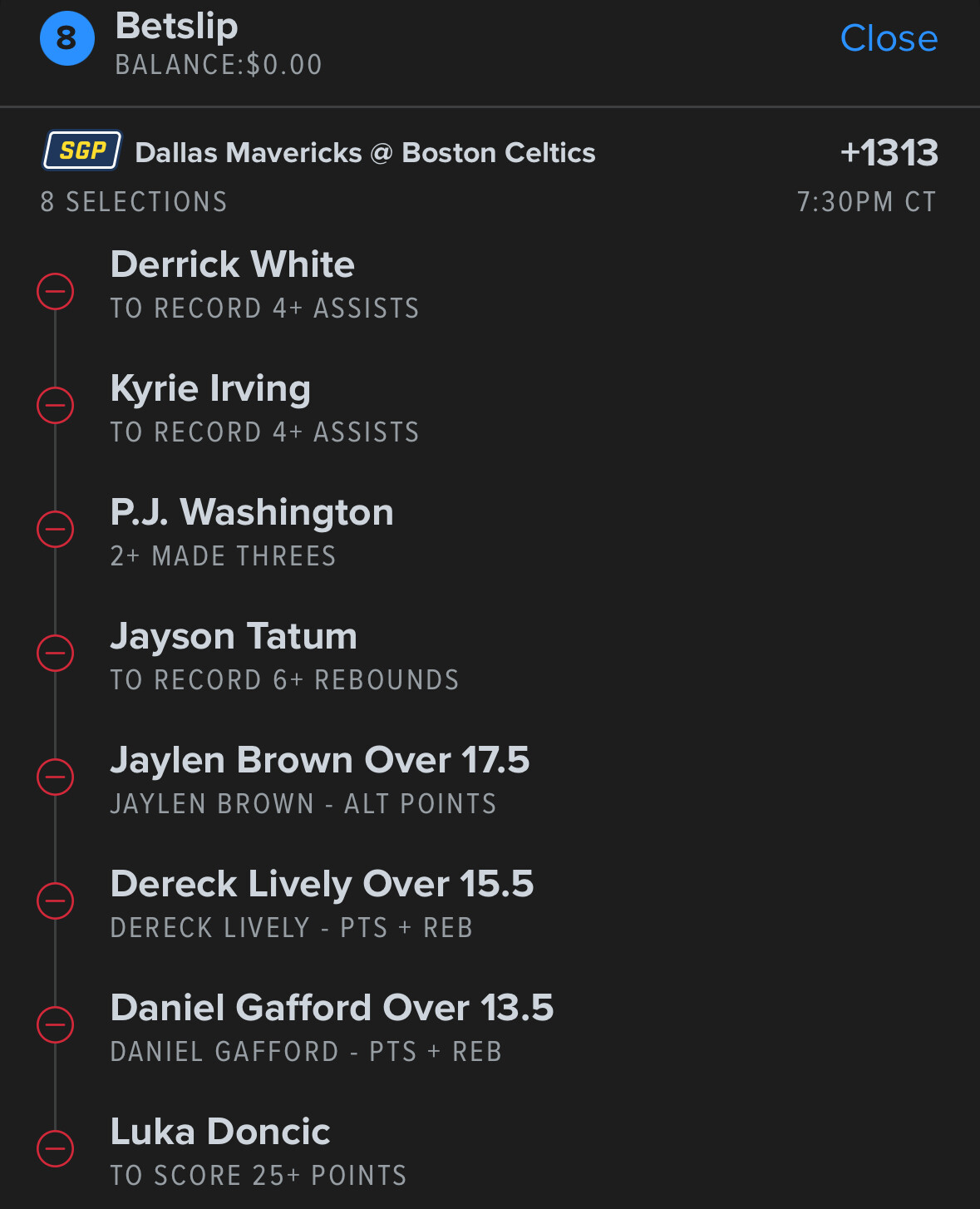Remove Dereck Lively Over 15.5 selection

[x=56, y=901]
